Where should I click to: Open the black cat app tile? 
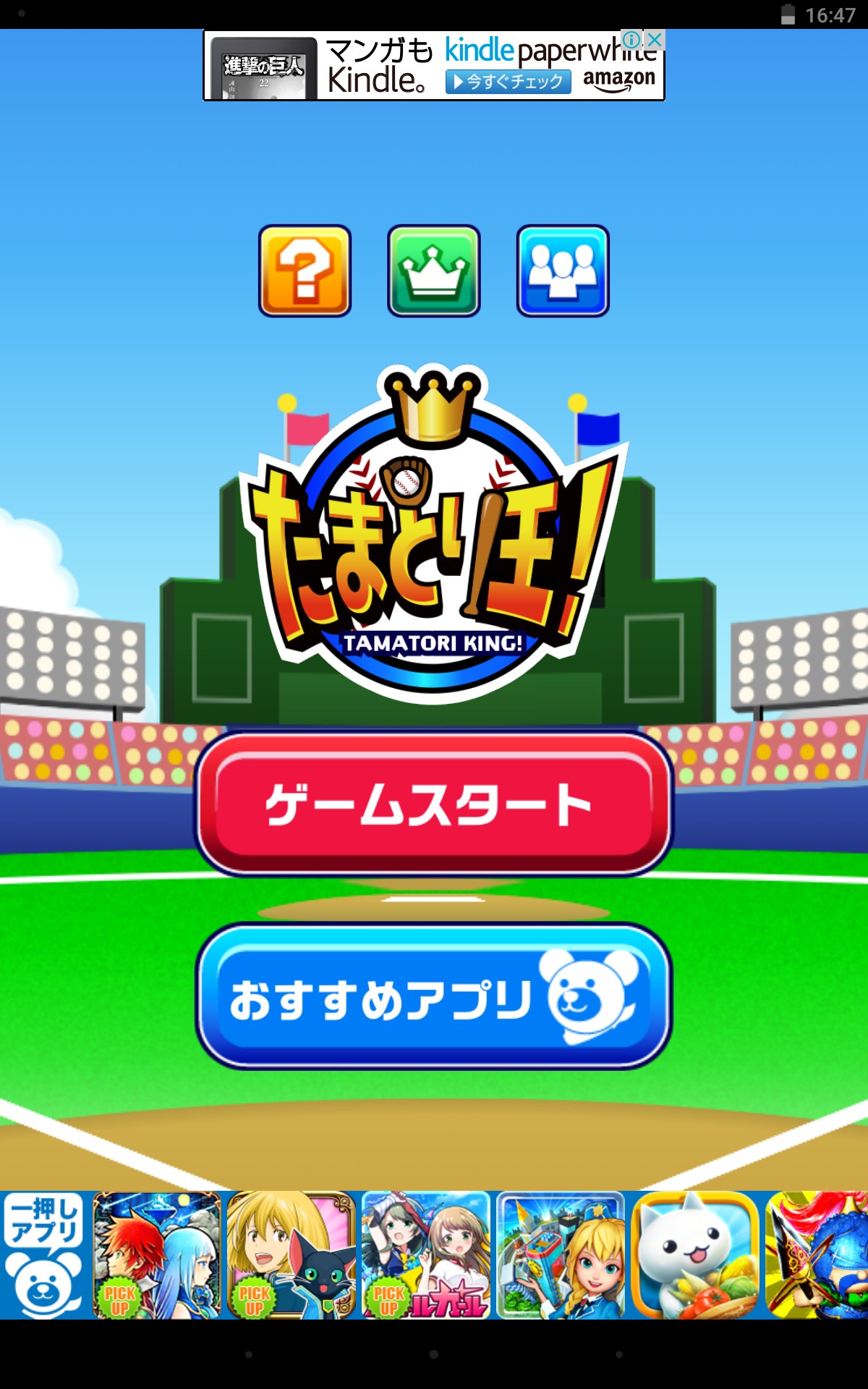[292, 1255]
